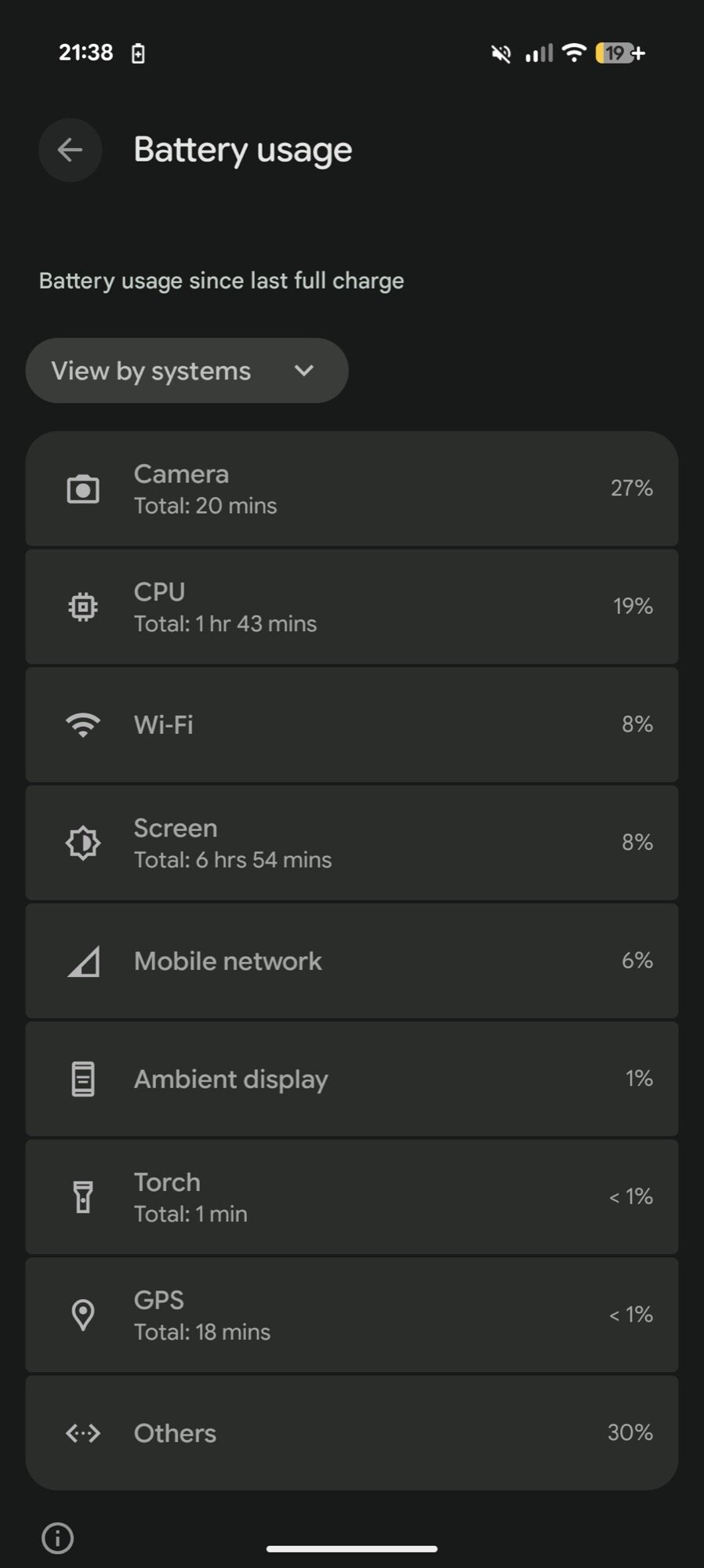
Task: View Screen battery usage entry
Action: tap(351, 843)
